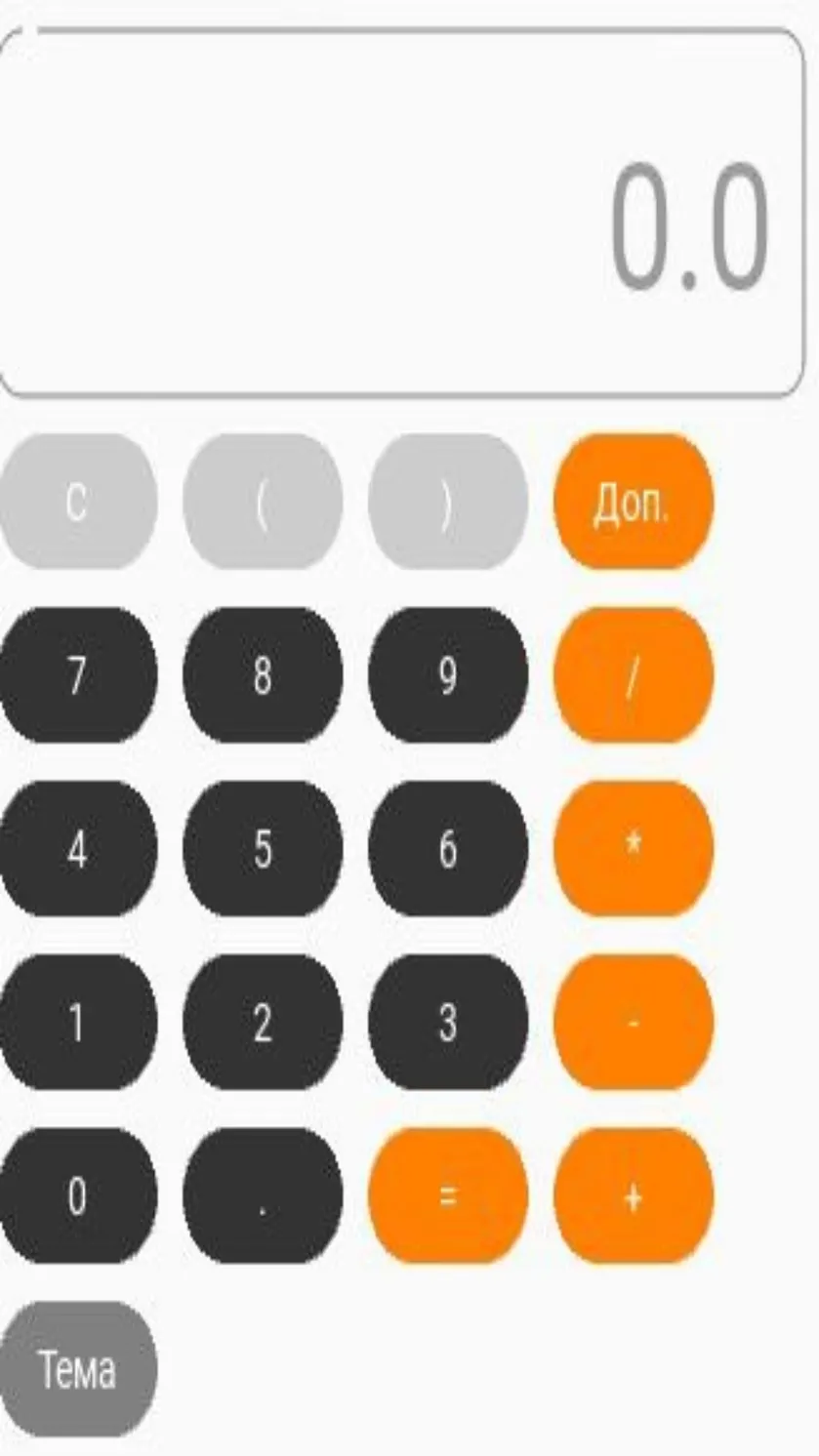Enter the digit 4
The height and width of the screenshot is (1456, 819).
click(x=77, y=849)
